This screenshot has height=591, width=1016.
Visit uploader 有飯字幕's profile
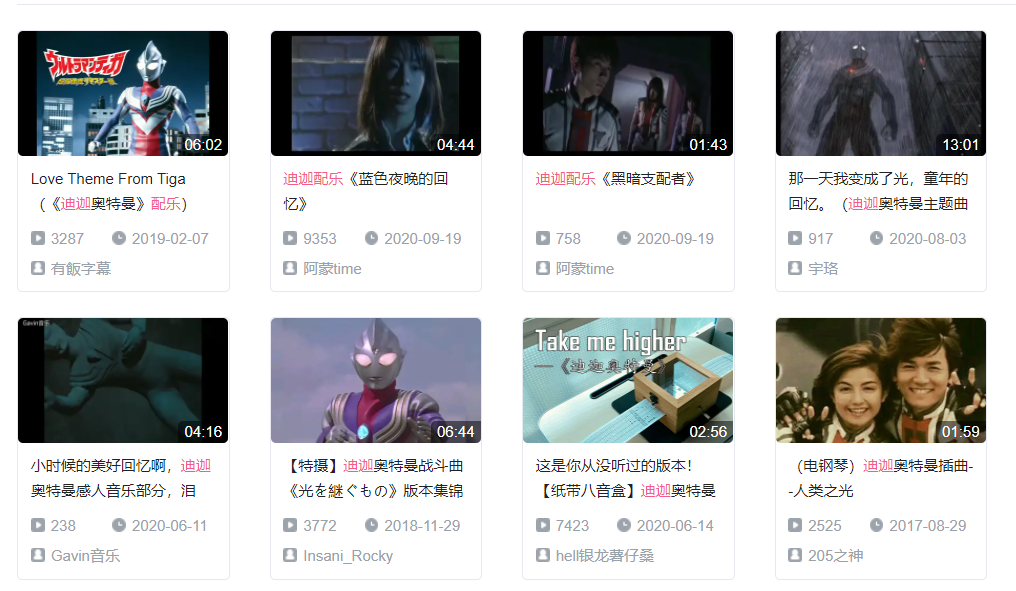[x=81, y=269]
